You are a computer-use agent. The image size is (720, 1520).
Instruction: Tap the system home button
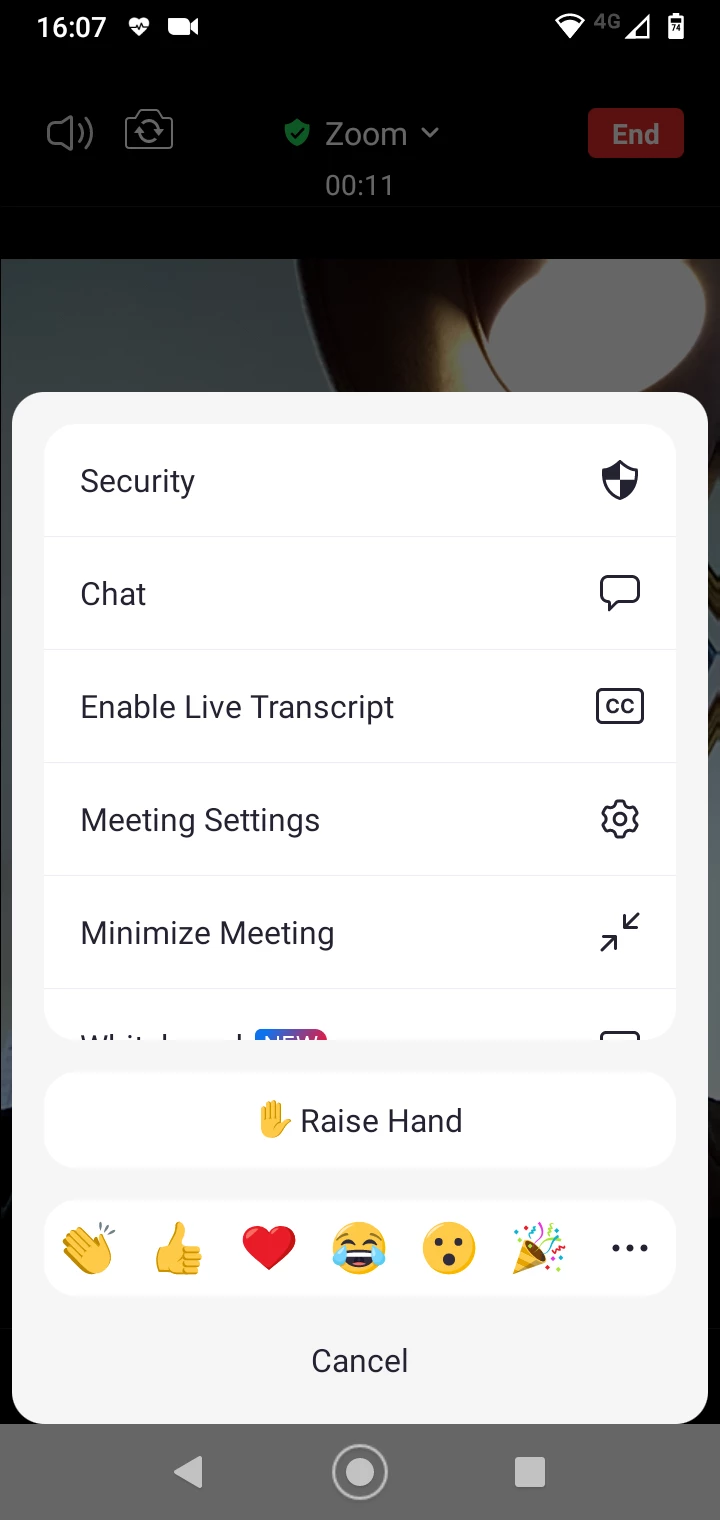[x=360, y=1472]
